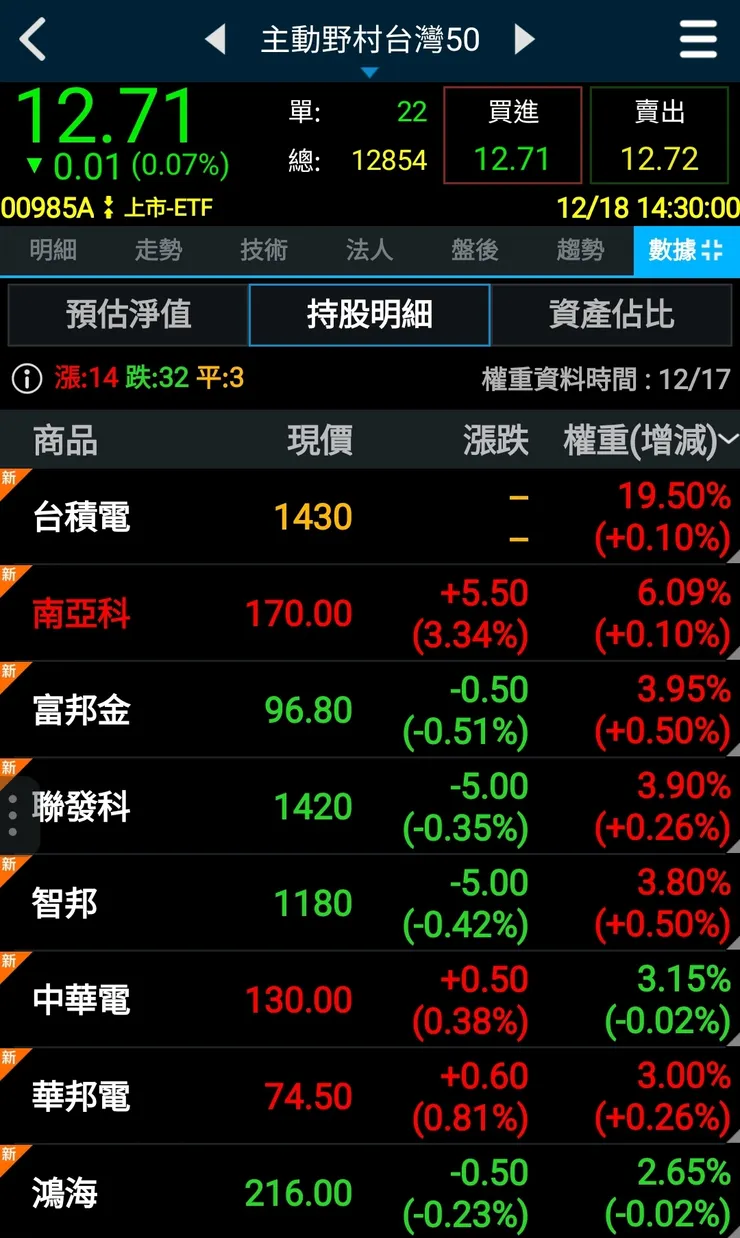The height and width of the screenshot is (1238, 740).
Task: Open the 聯發科 holding row
Action: coord(370,806)
